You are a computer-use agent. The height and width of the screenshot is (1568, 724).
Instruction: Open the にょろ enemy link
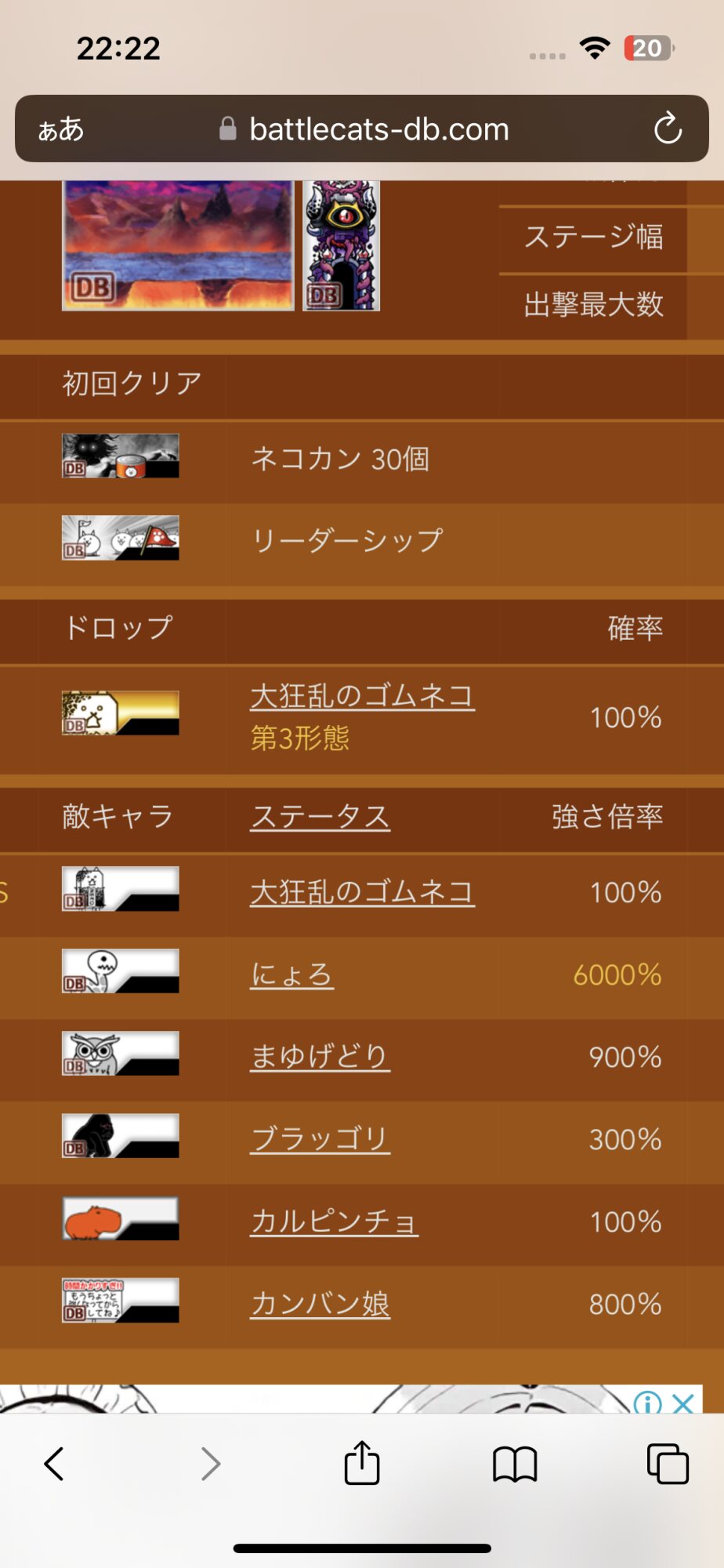pos(291,975)
